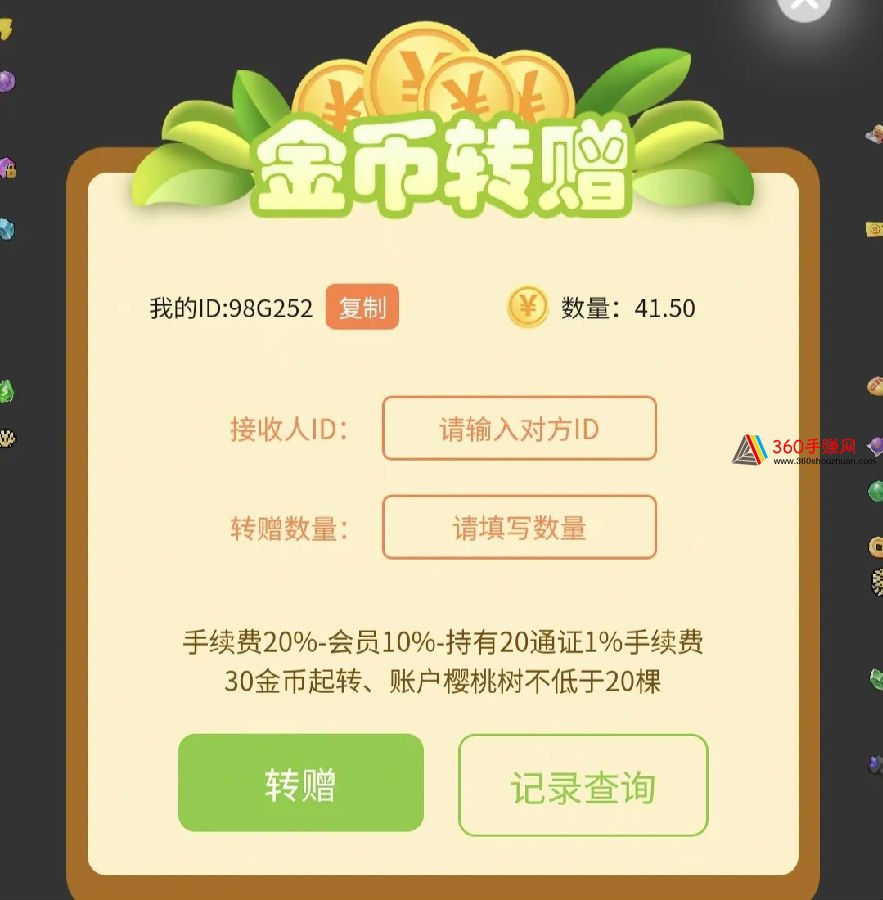Copy my ID with 复制 button
This screenshot has height=900, width=883.
point(362,308)
